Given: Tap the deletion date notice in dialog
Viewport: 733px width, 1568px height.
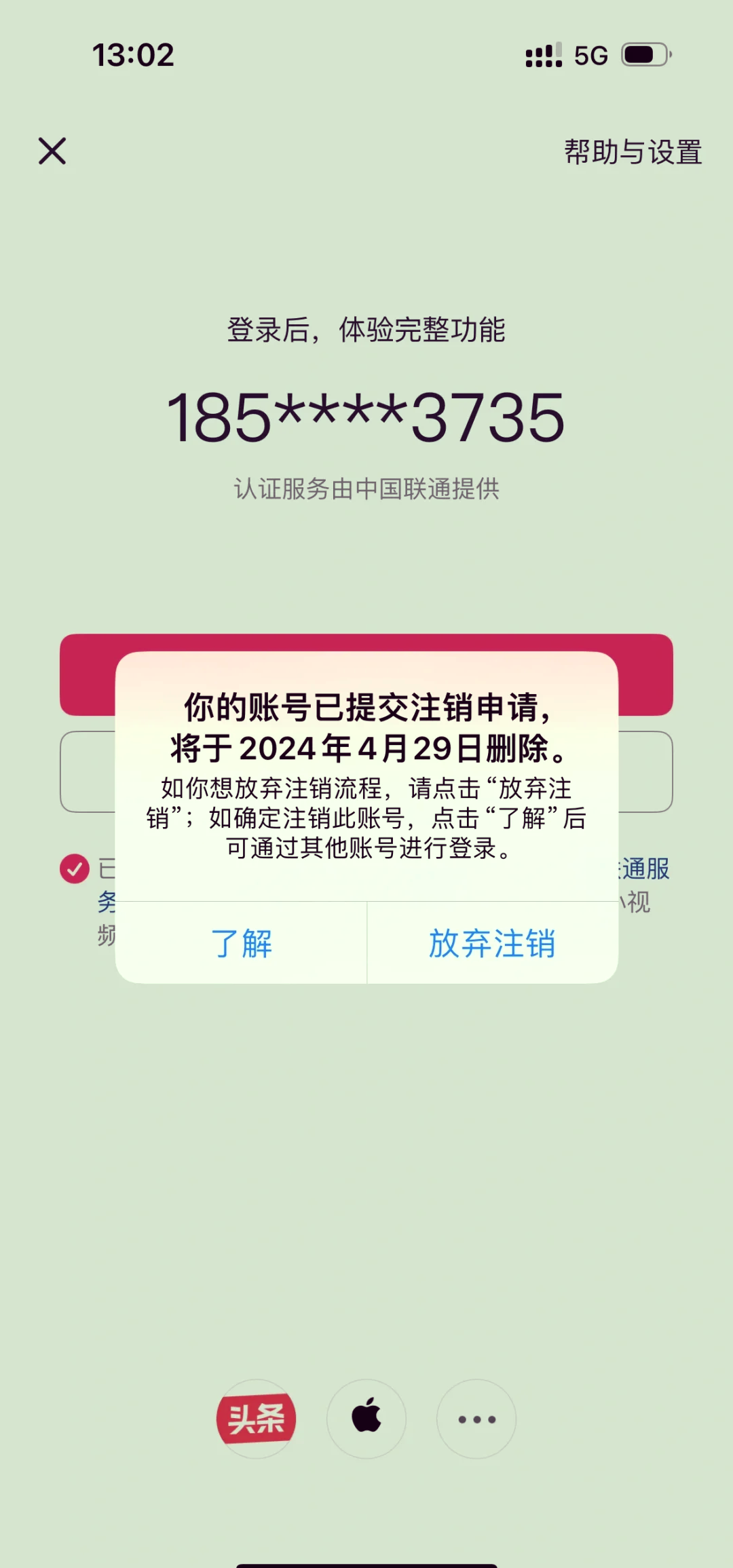Looking at the screenshot, I should click(x=366, y=746).
